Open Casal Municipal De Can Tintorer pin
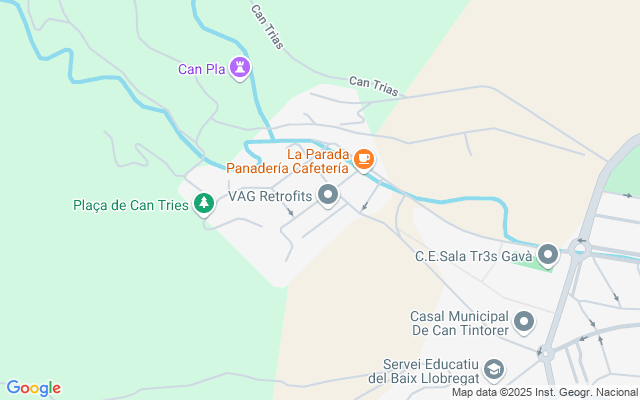The width and height of the screenshot is (640, 400). (524, 322)
